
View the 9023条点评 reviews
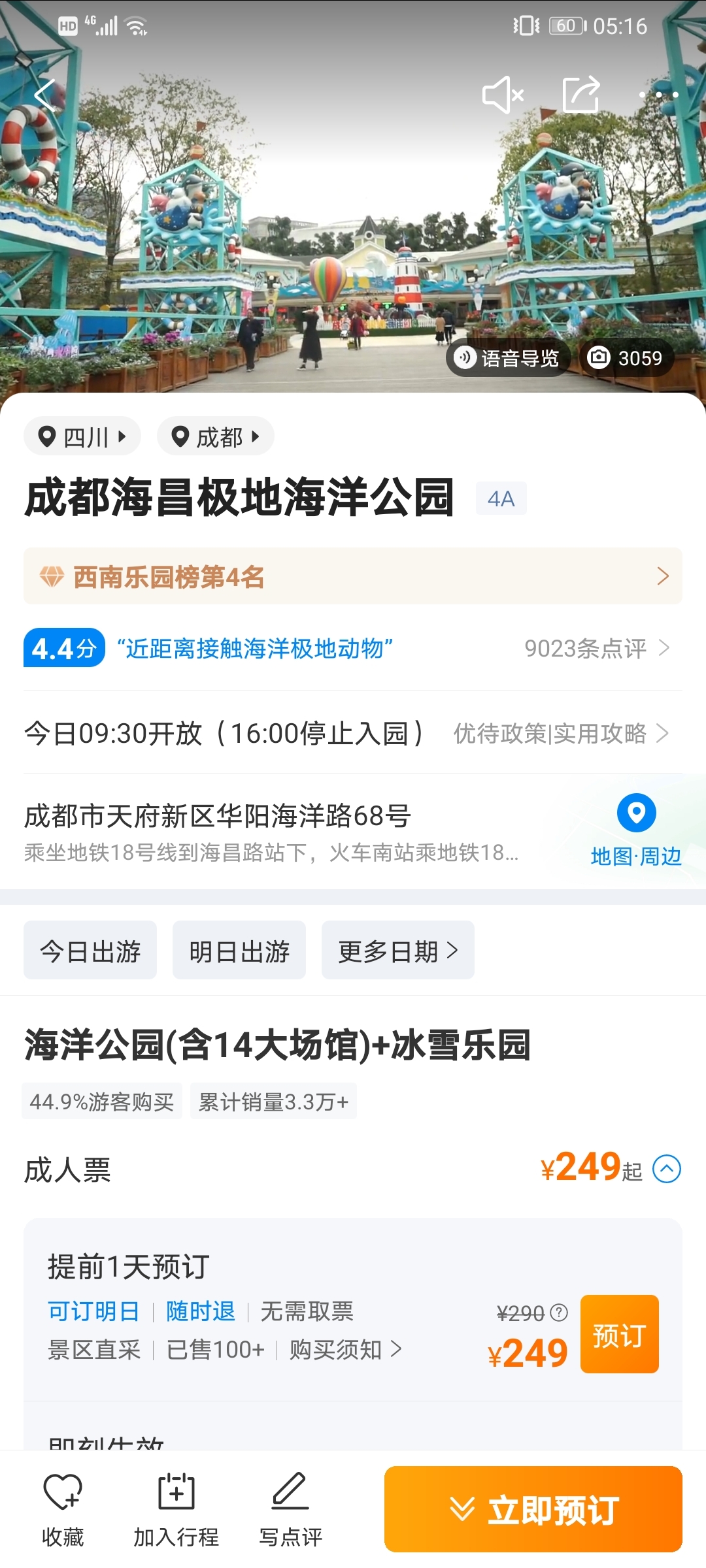pyautogui.click(x=596, y=648)
